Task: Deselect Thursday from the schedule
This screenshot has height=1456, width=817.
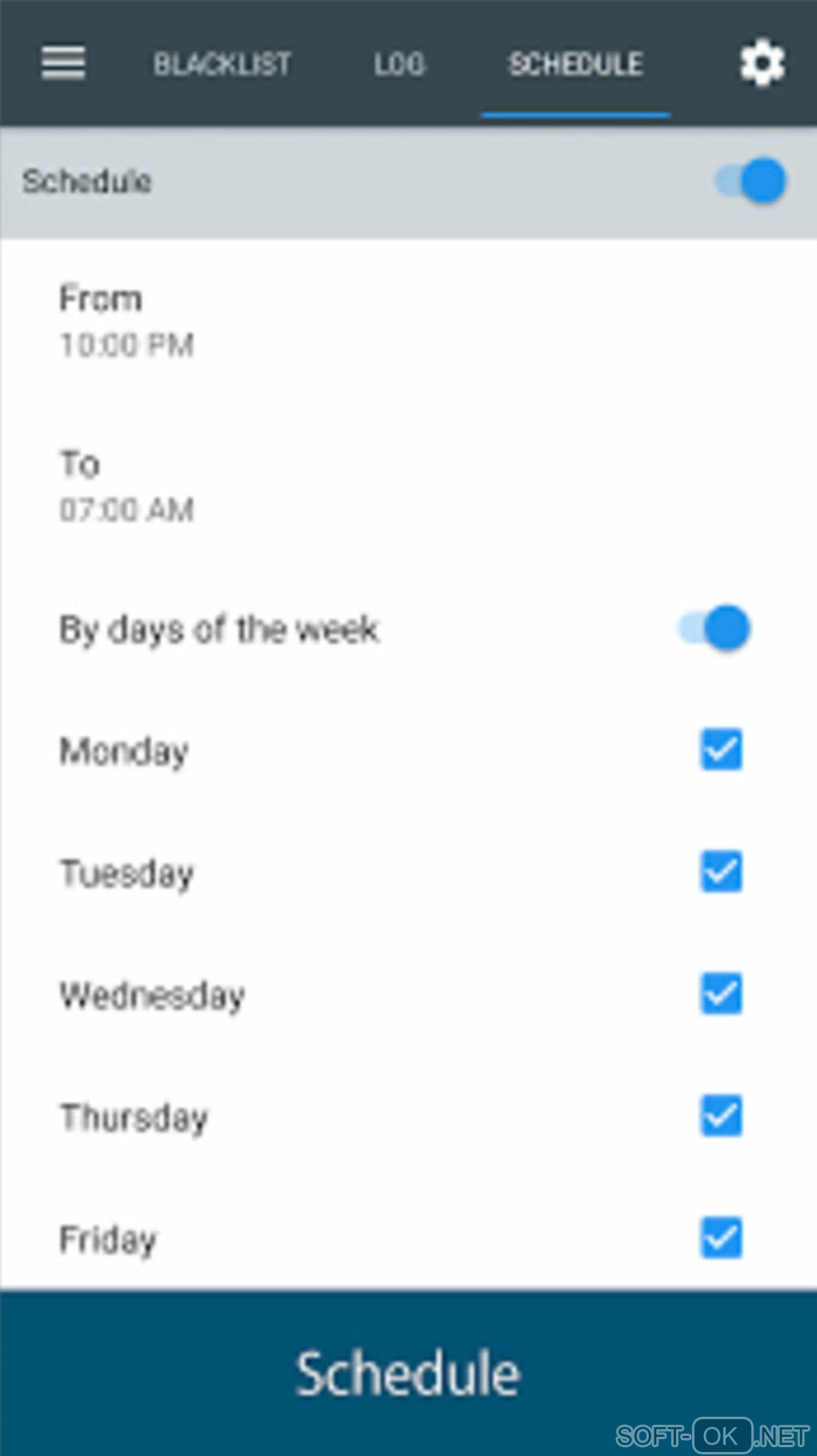Action: pos(722,1116)
